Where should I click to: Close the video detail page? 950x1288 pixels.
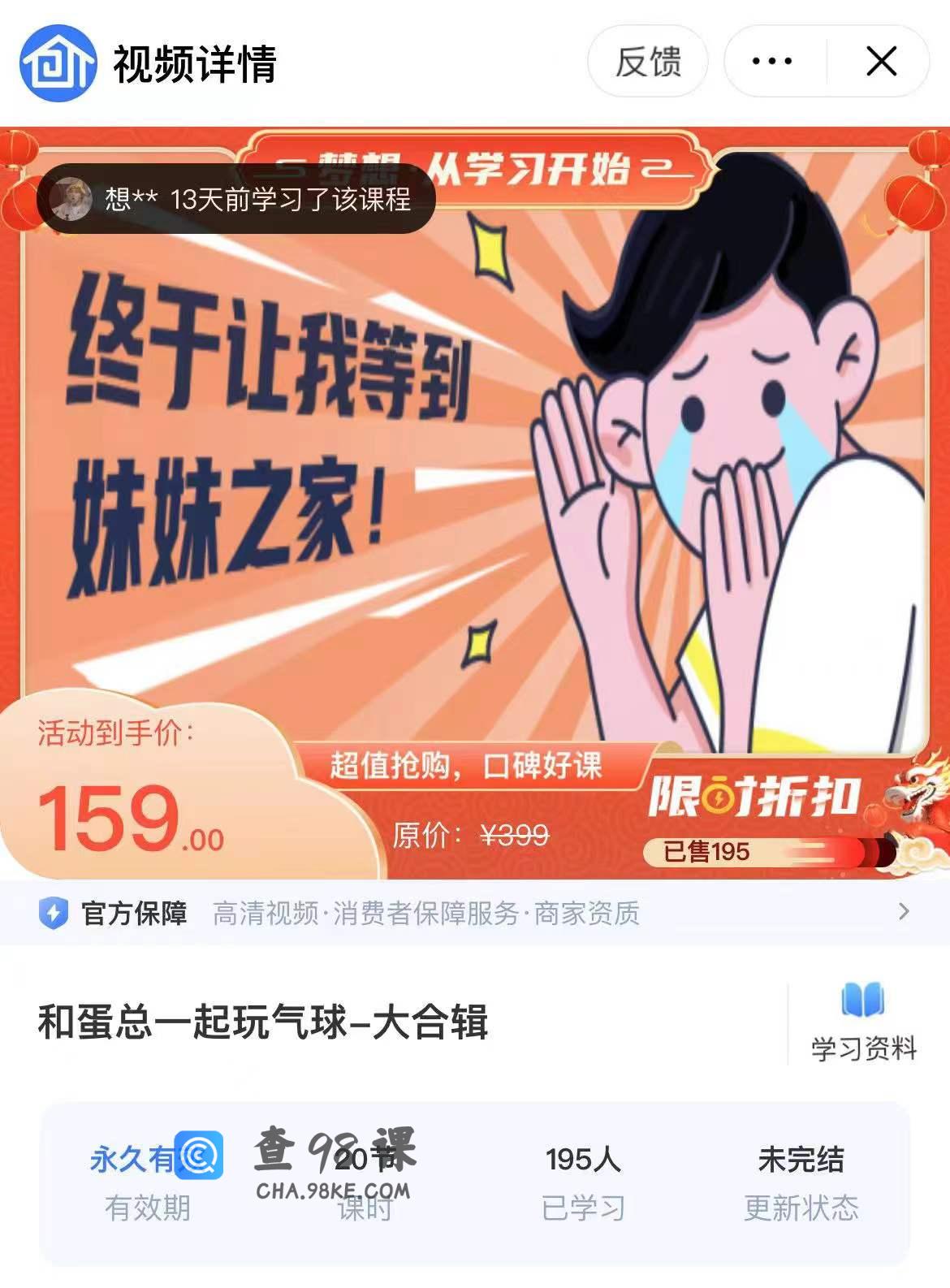point(881,62)
